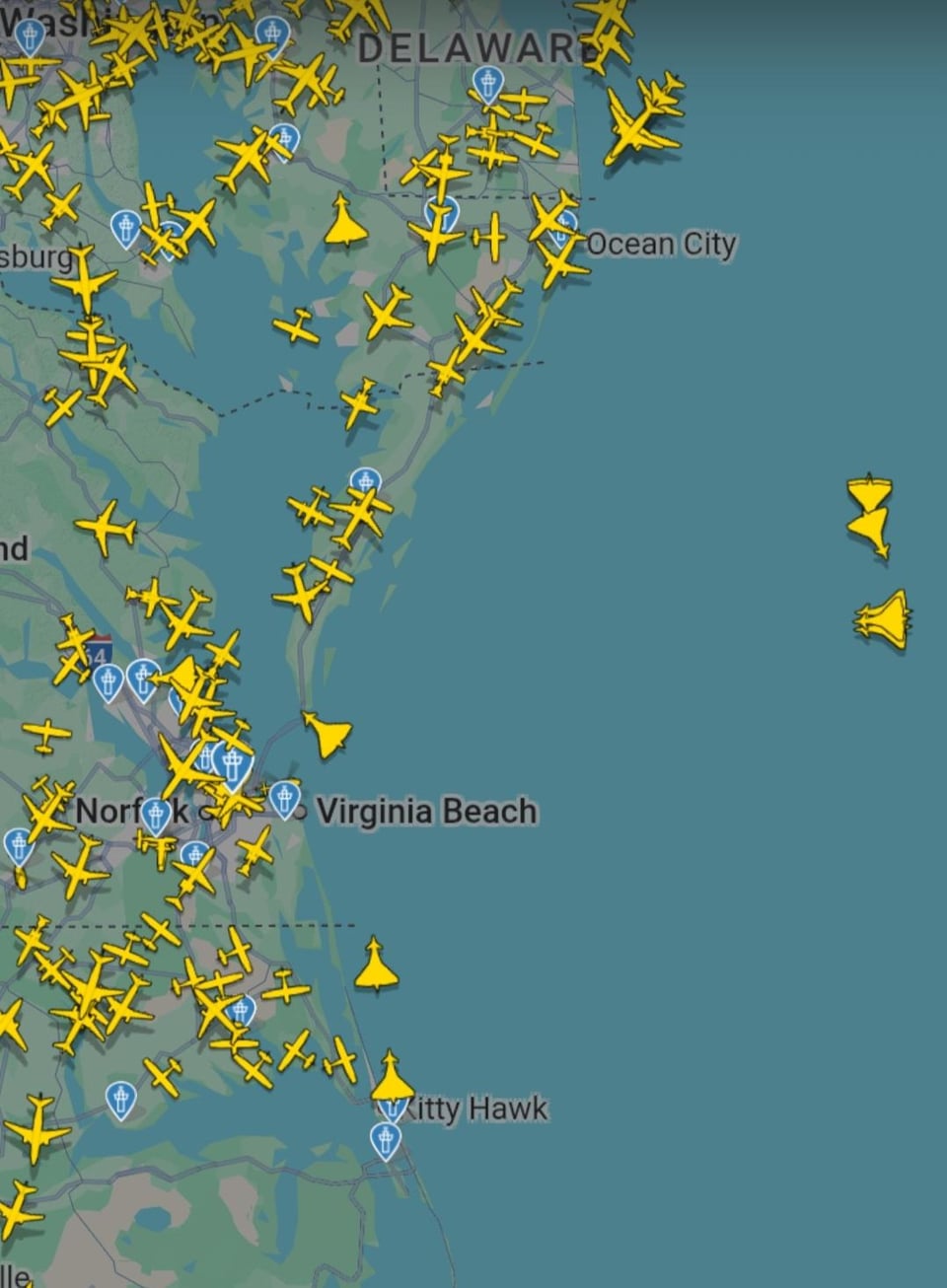The height and width of the screenshot is (1288, 947).
Task: Select the airport pin beside the Virginia Beach label
Action: click(x=284, y=799)
